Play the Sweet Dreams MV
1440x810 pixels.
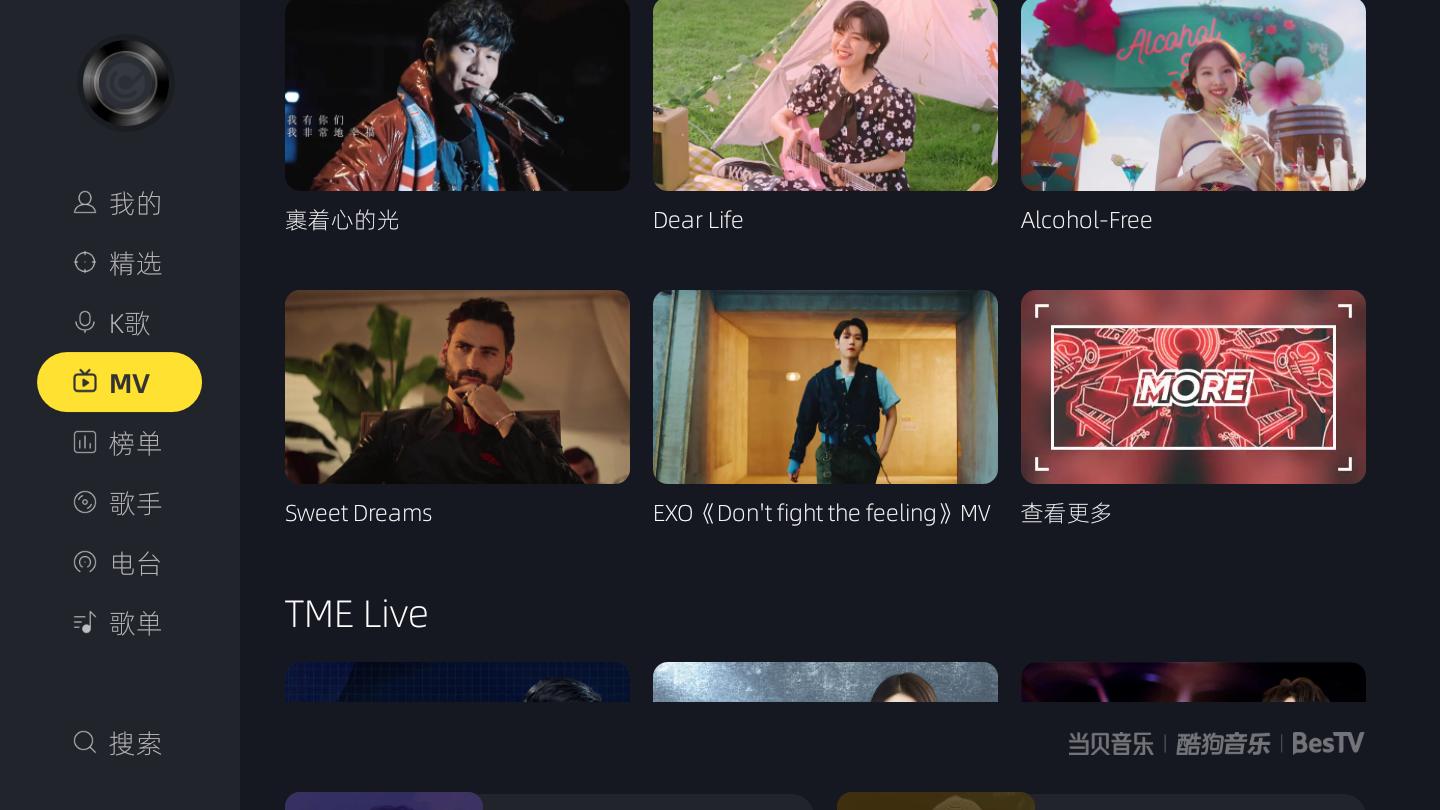[457, 387]
